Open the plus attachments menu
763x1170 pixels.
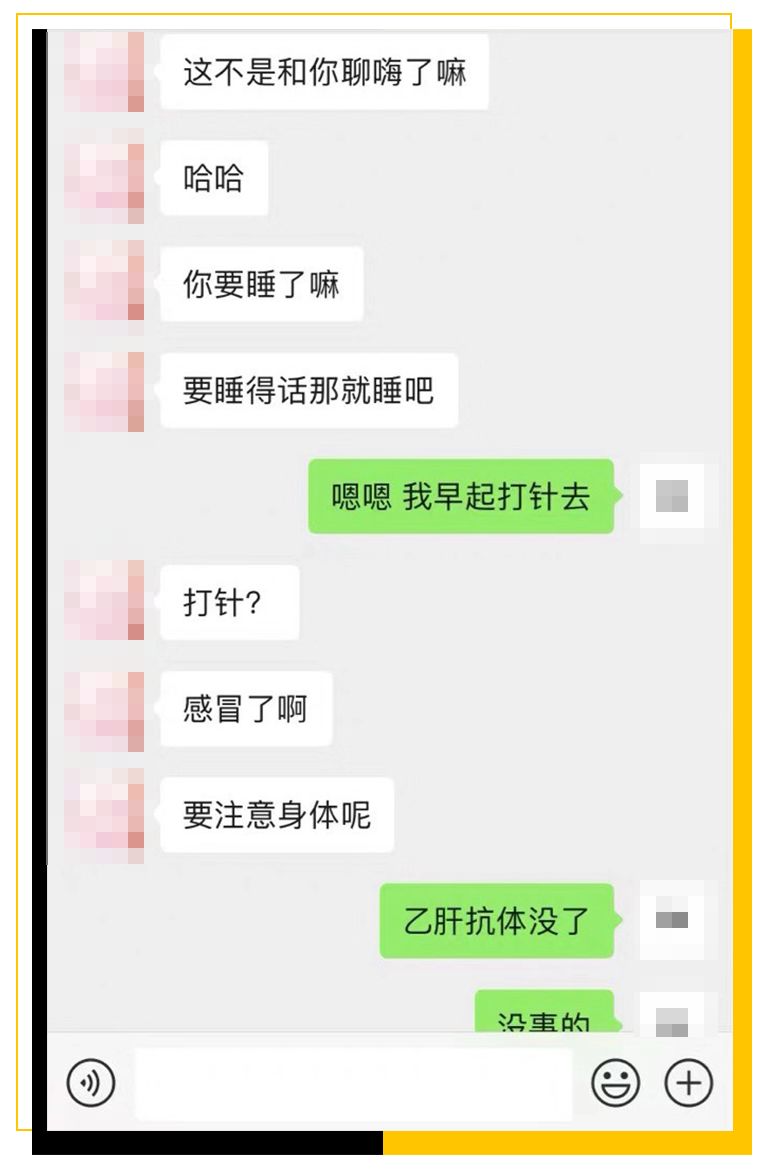click(689, 1083)
